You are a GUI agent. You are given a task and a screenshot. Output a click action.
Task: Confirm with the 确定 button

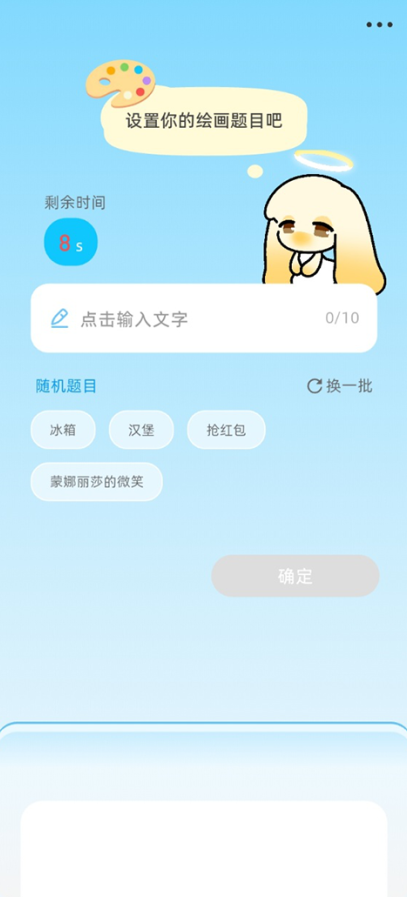click(295, 575)
